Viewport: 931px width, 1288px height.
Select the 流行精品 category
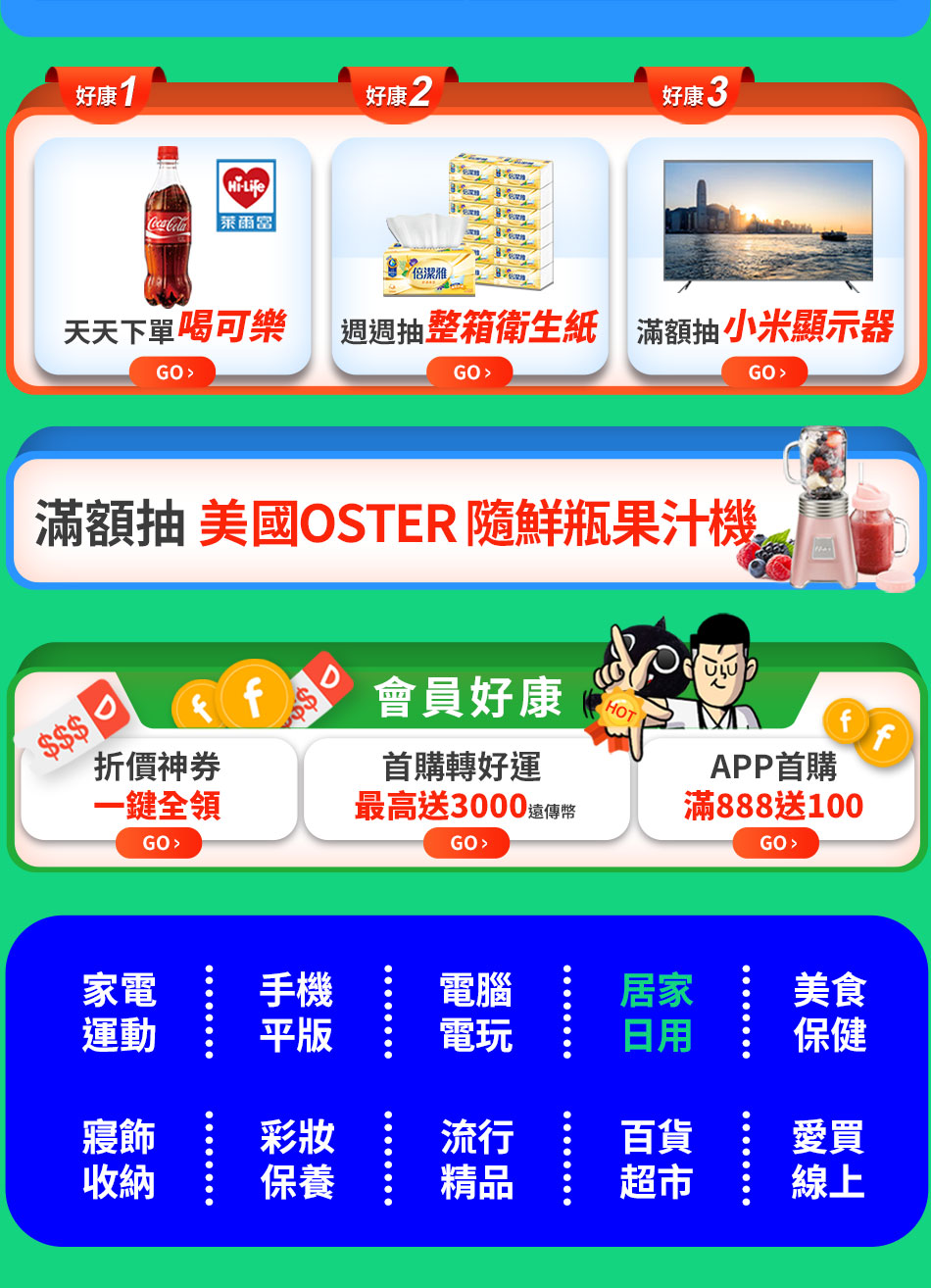click(x=476, y=1160)
